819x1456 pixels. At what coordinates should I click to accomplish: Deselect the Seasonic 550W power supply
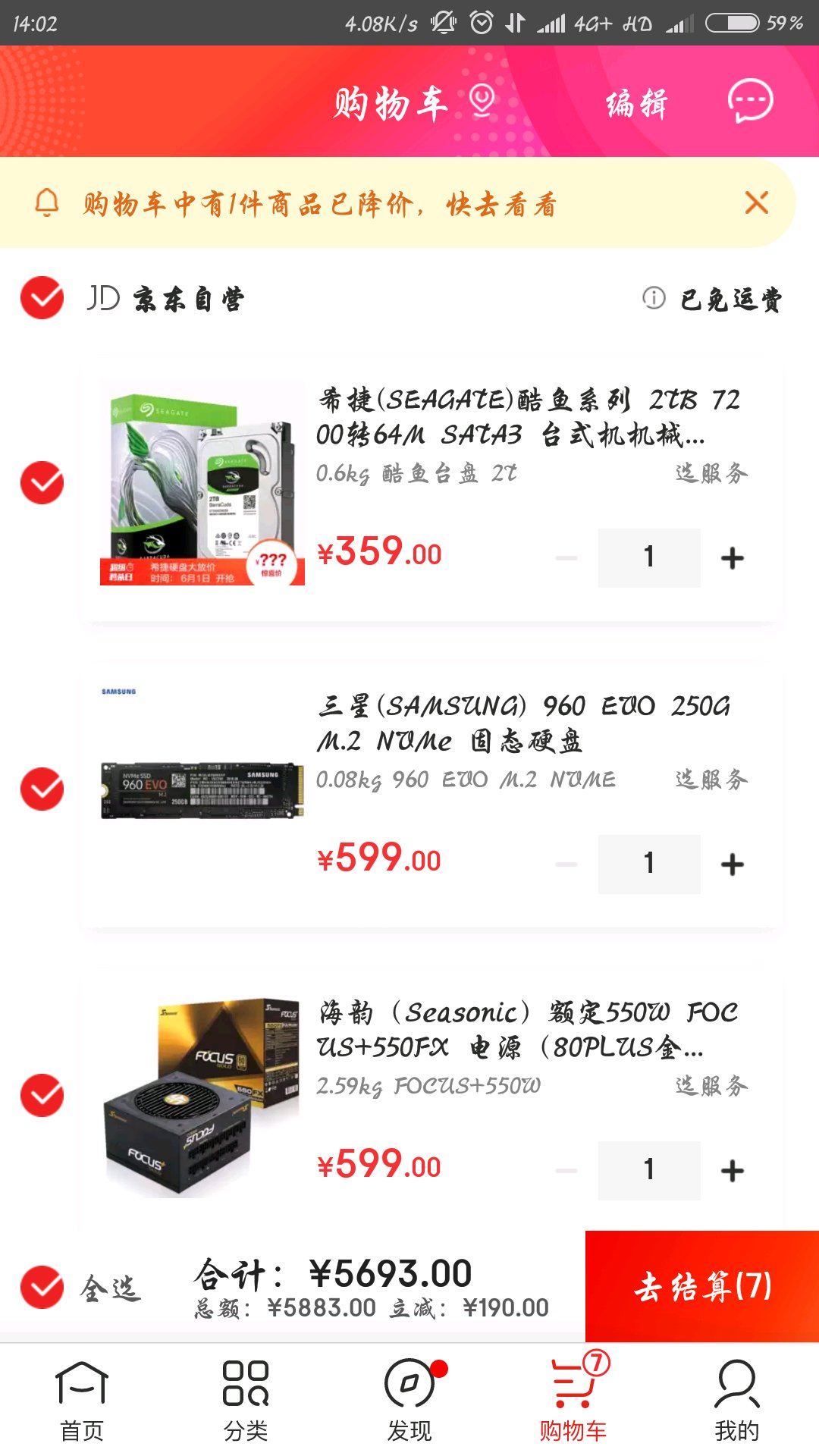click(42, 1096)
